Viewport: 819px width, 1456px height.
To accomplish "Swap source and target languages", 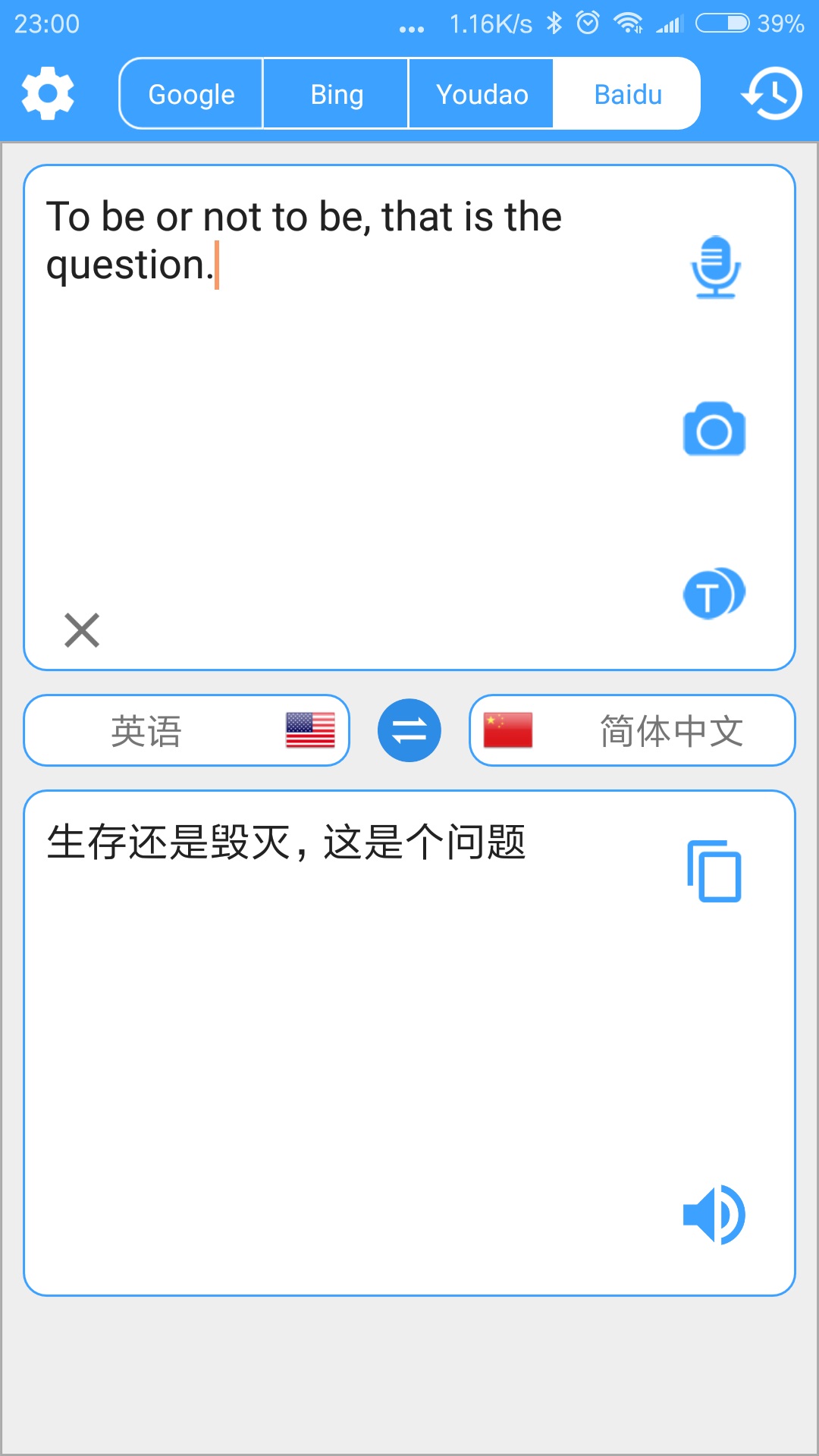I will 409,730.
